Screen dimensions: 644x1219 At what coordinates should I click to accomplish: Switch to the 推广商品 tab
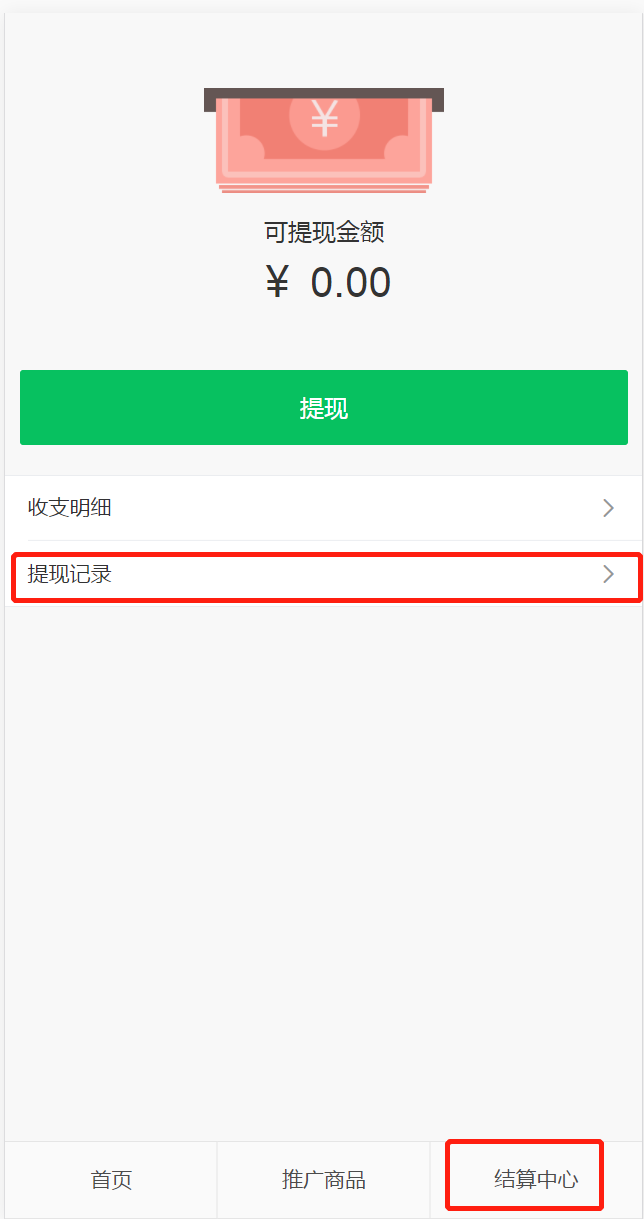323,1180
